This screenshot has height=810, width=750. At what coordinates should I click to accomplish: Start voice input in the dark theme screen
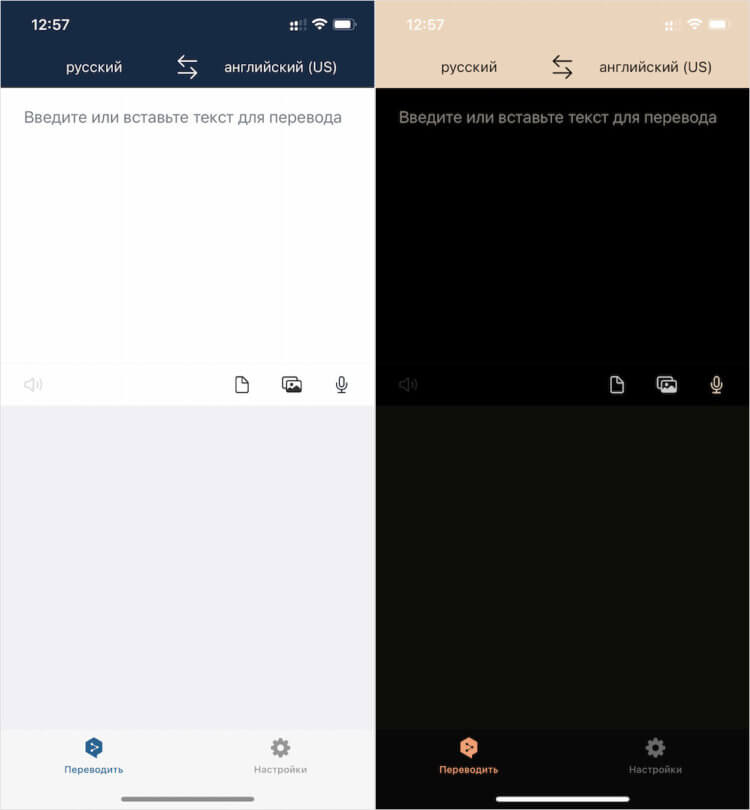[716, 385]
